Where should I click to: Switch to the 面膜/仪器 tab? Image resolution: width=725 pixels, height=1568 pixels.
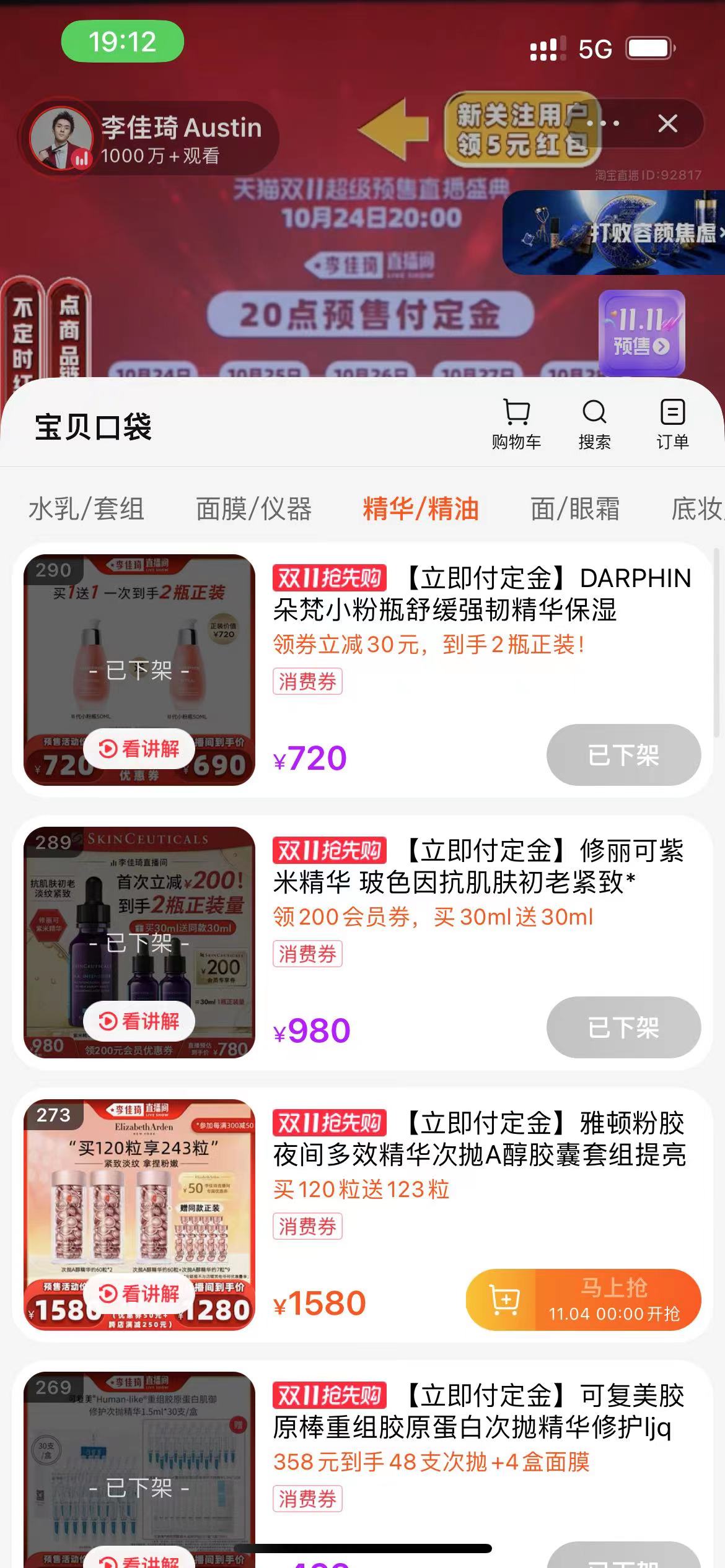click(253, 509)
